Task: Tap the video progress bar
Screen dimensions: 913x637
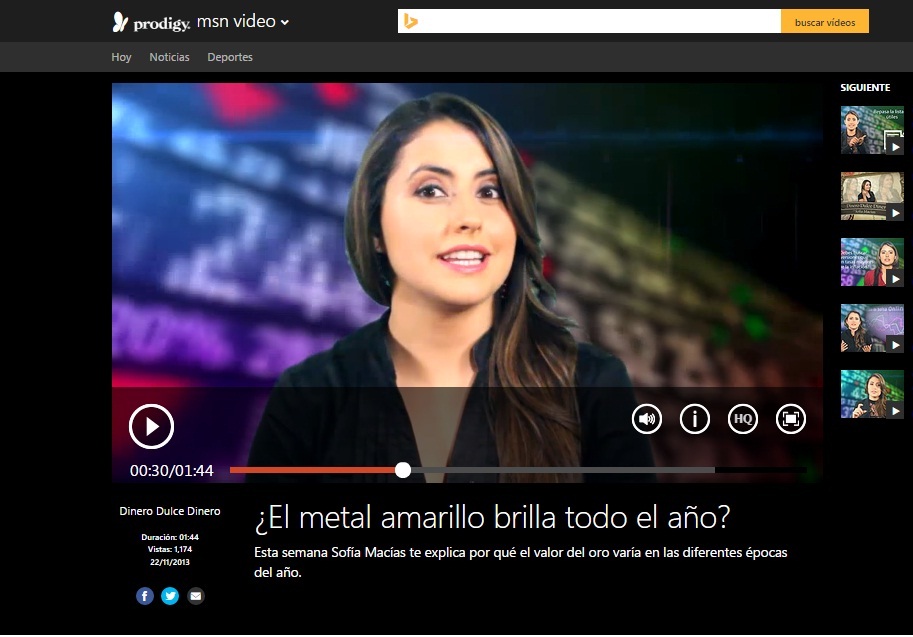Action: tap(517, 470)
